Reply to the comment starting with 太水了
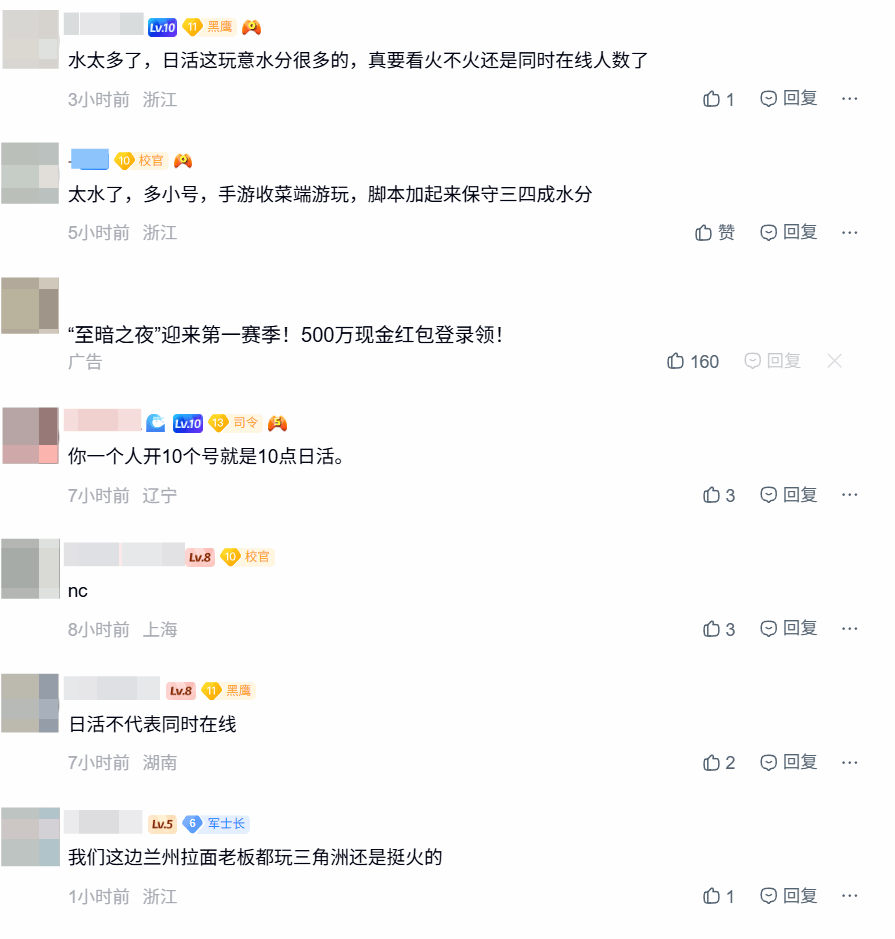 (789, 232)
